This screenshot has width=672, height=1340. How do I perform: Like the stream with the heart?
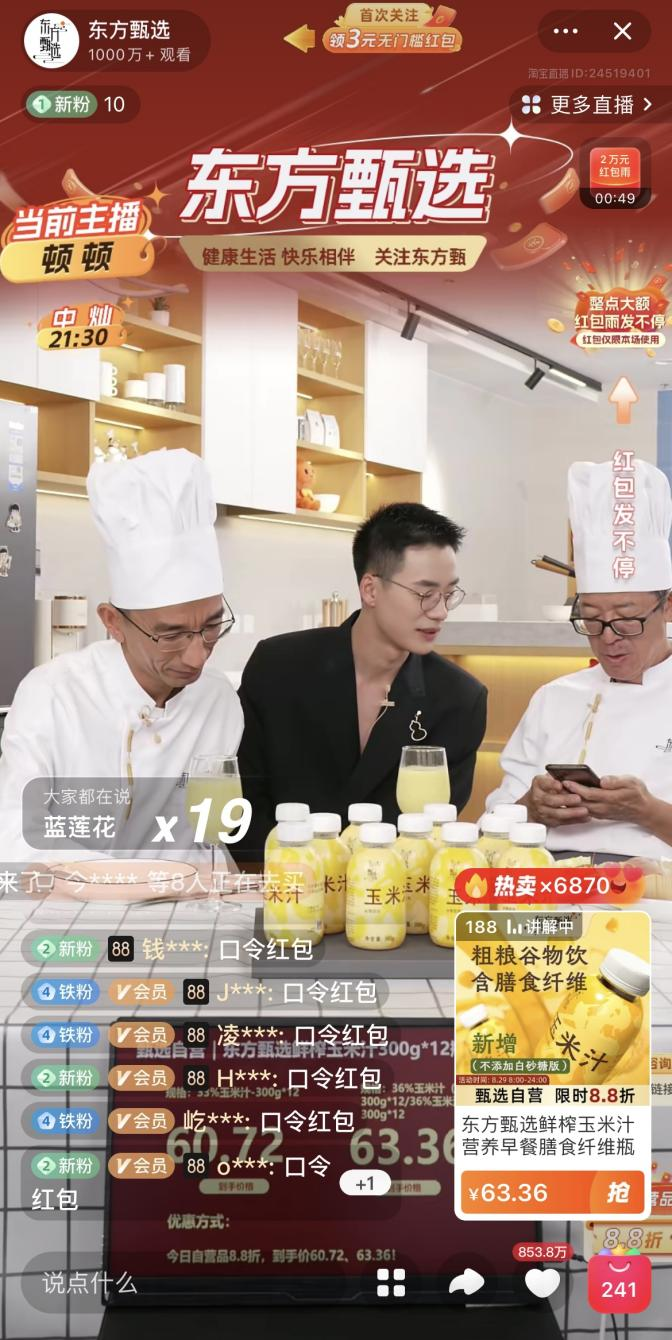point(542,1283)
